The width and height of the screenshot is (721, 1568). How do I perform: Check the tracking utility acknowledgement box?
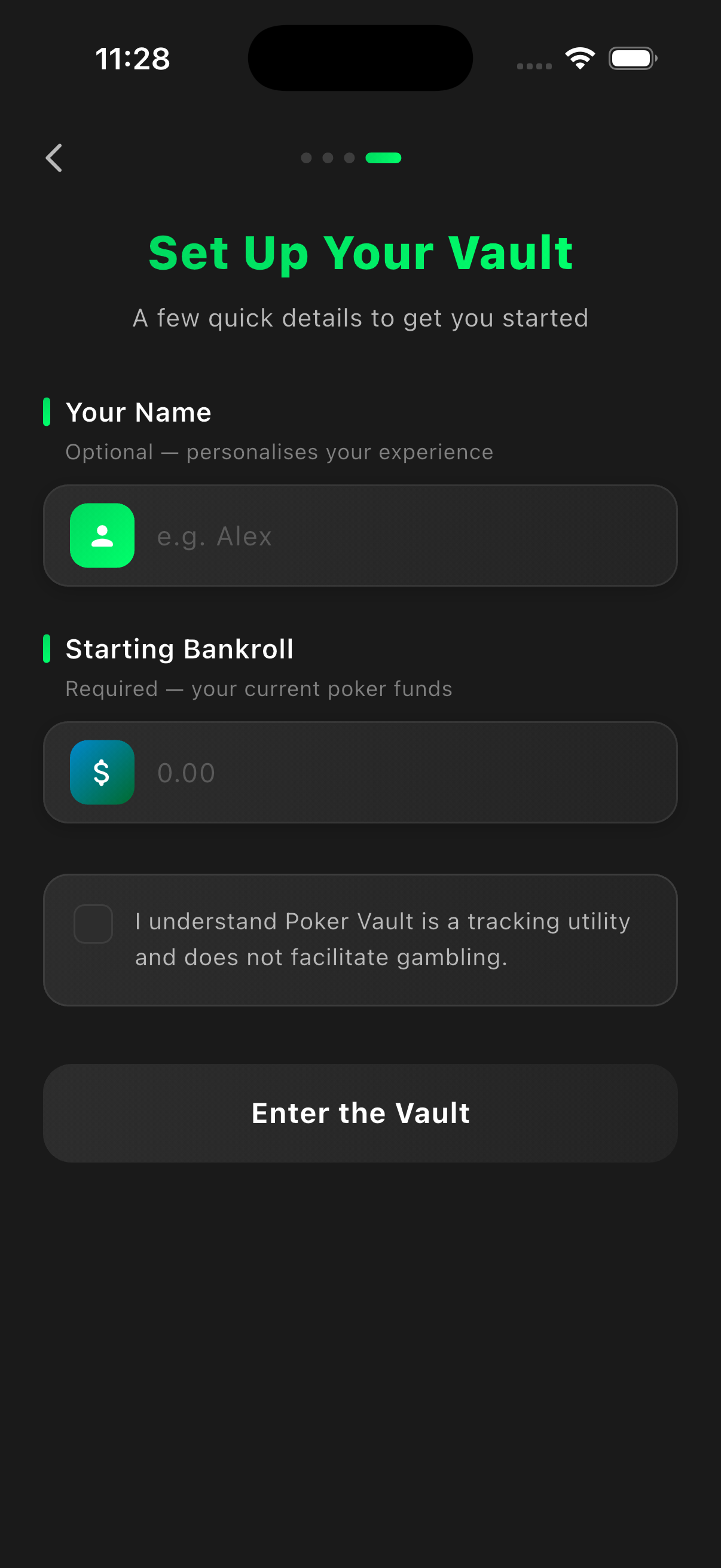[x=93, y=924]
